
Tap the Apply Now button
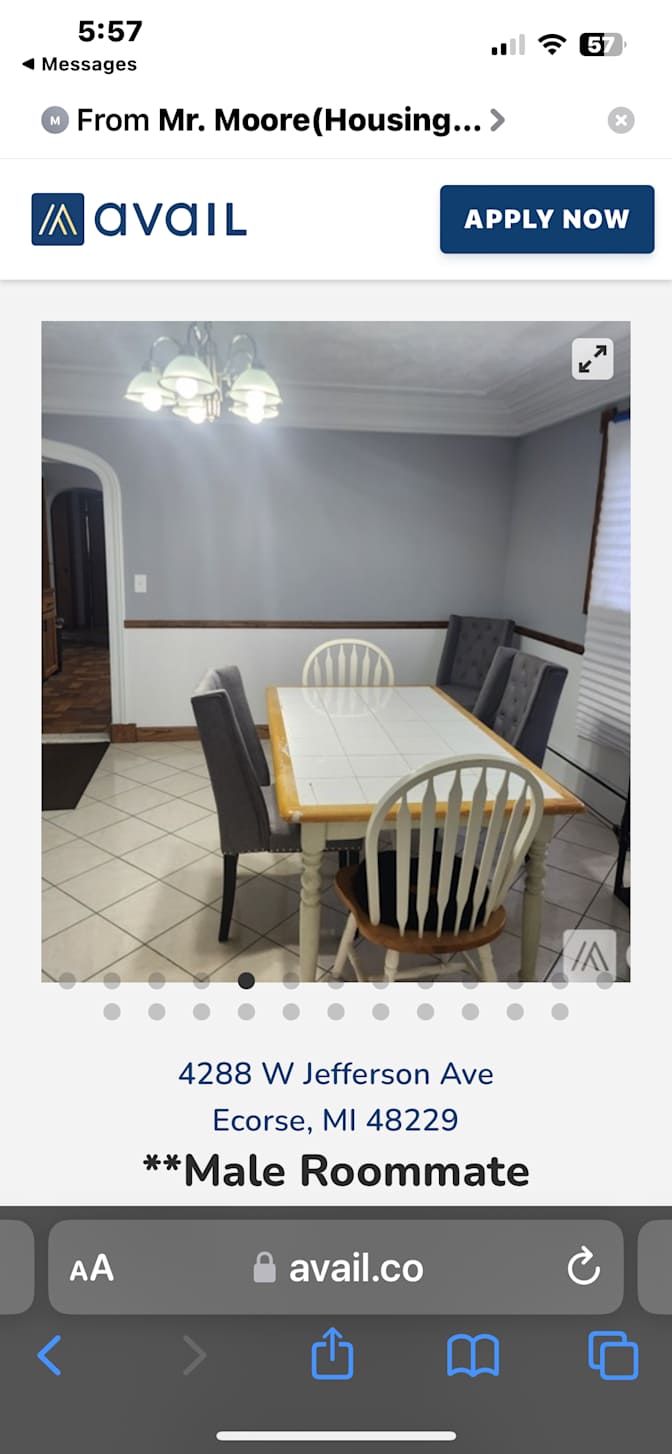click(x=547, y=219)
